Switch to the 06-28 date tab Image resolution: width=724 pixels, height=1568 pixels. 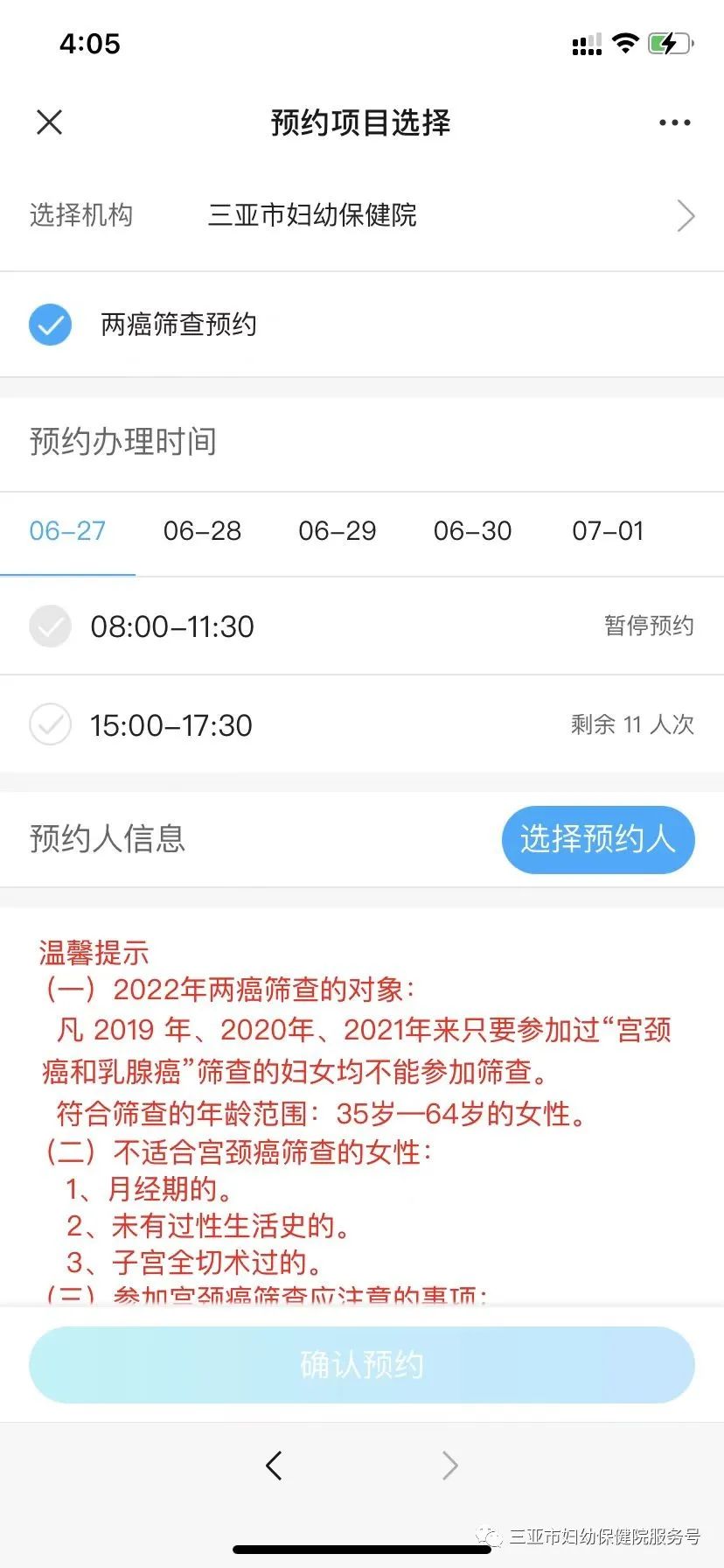[202, 531]
